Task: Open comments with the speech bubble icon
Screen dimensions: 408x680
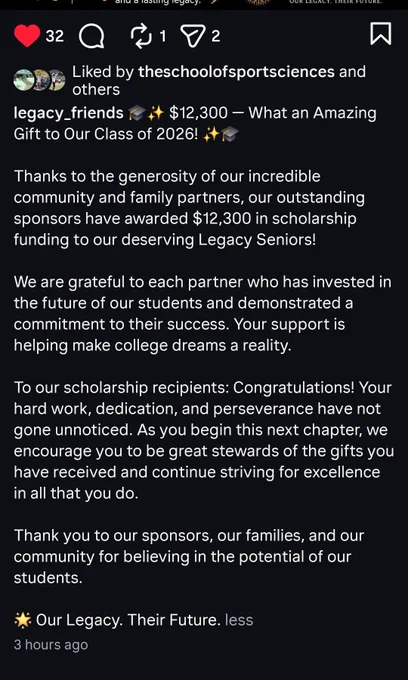Action: click(x=91, y=36)
